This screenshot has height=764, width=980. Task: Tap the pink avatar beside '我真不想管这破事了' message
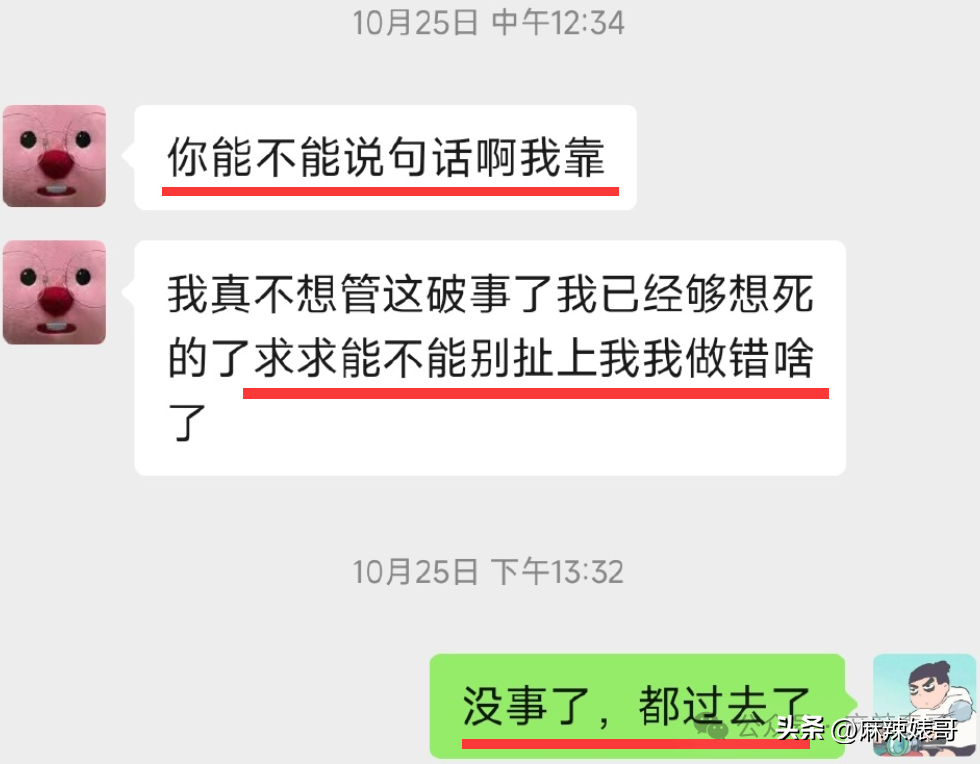[x=54, y=292]
